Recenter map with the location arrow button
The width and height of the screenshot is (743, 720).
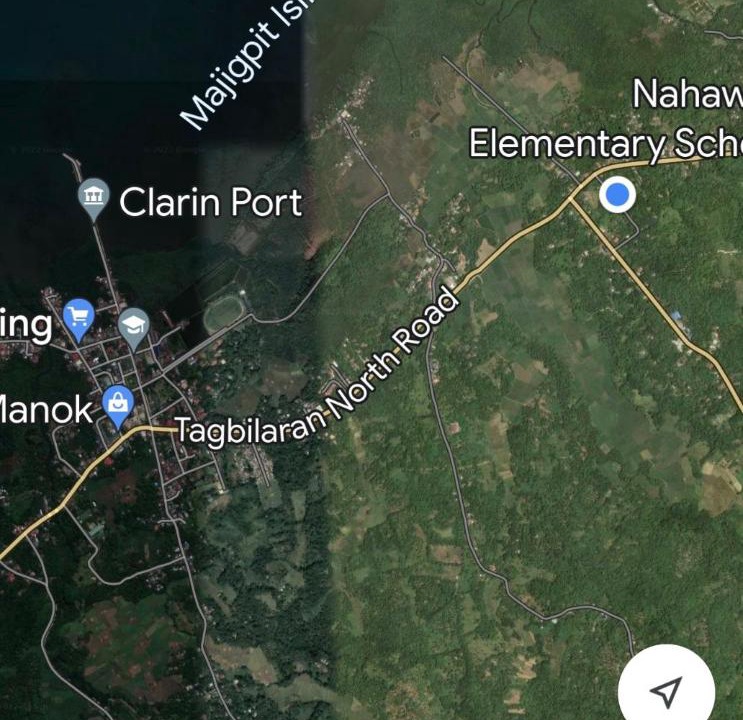(x=666, y=689)
